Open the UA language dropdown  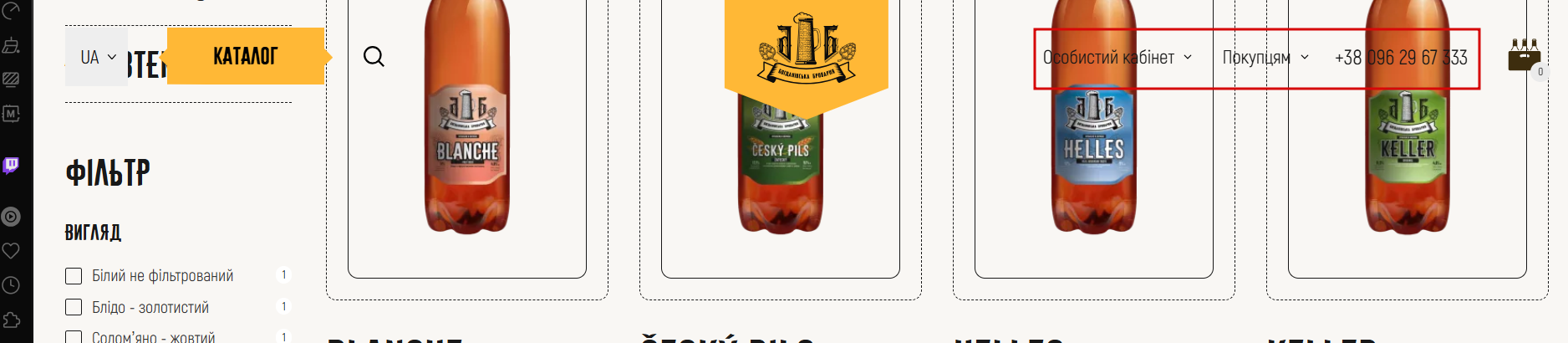coord(98,58)
